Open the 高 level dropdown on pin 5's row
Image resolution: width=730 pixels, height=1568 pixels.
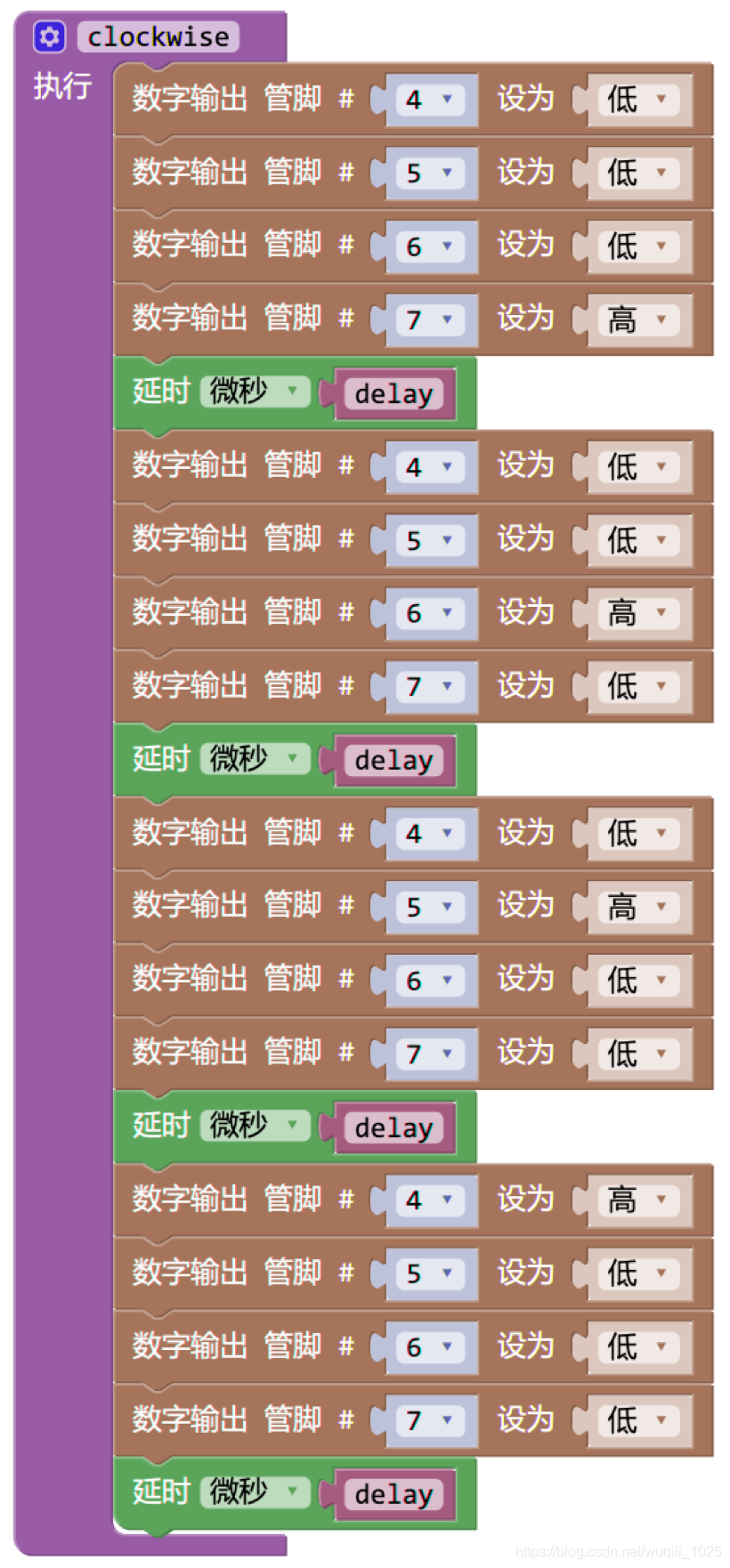637,907
